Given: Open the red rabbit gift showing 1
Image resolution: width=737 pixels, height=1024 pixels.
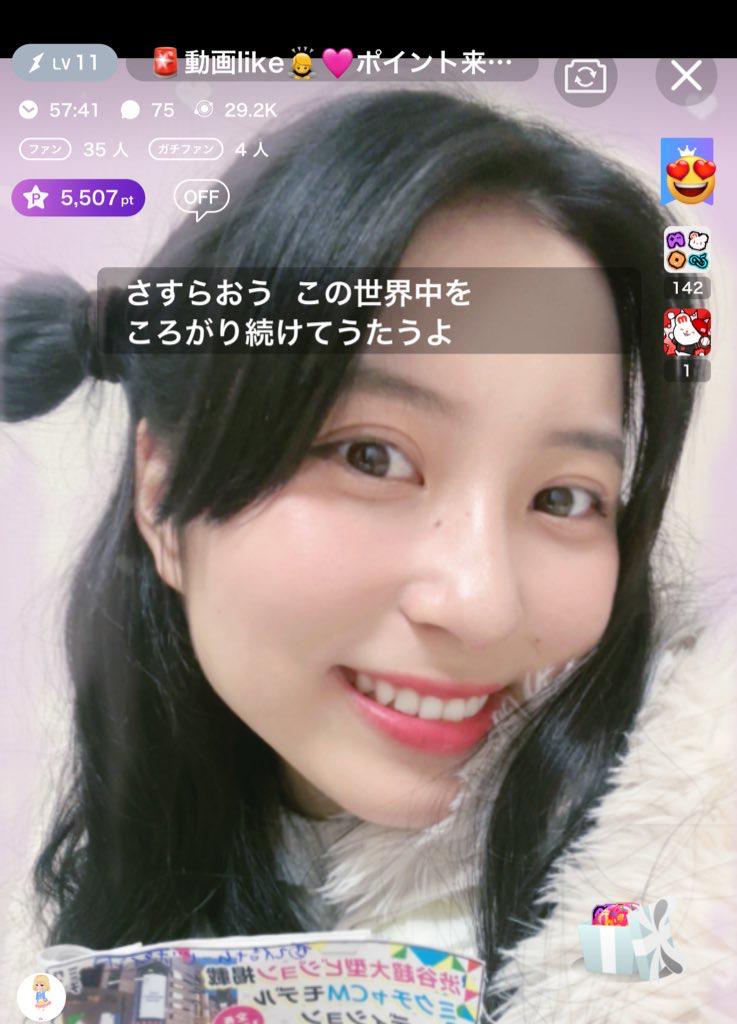Looking at the screenshot, I should (687, 333).
